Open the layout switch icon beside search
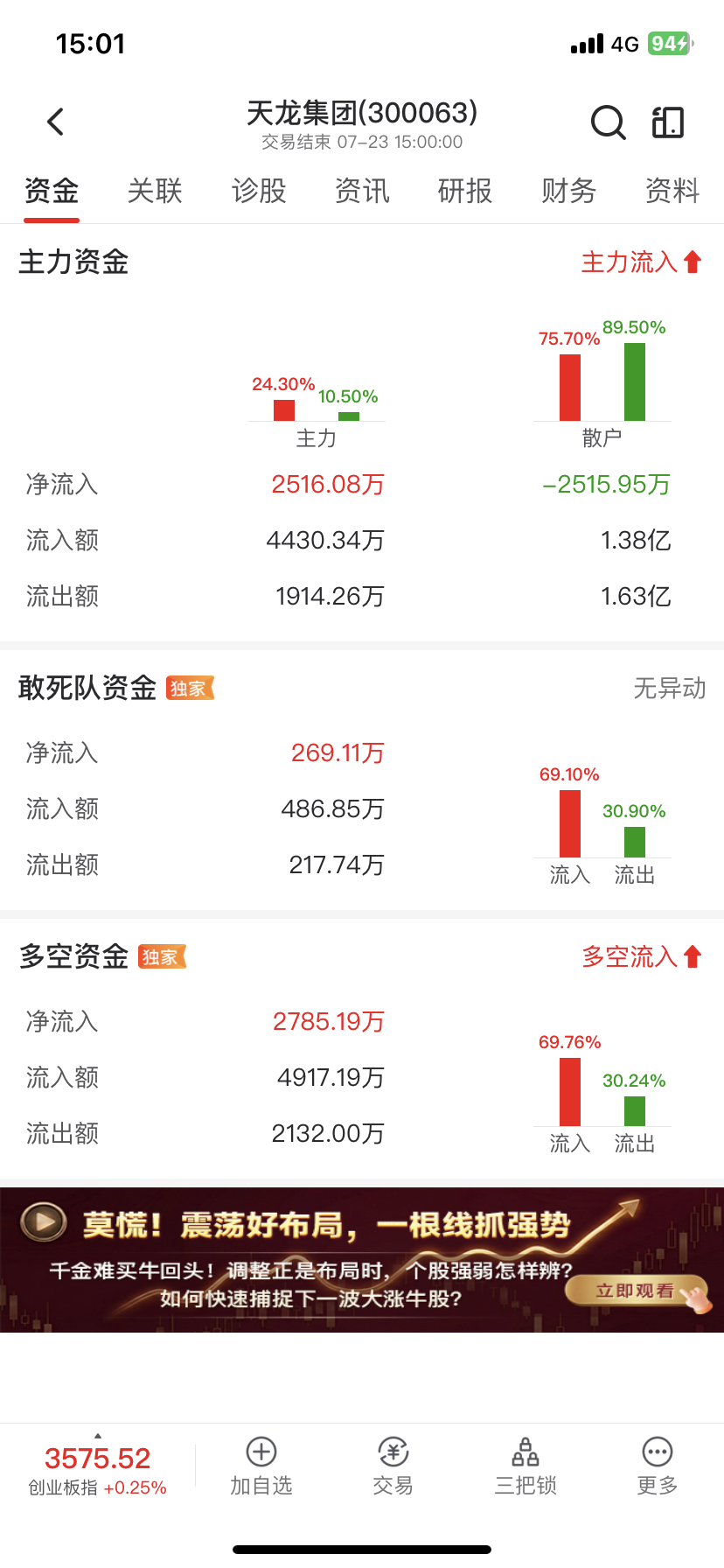The width and height of the screenshot is (724, 1568). (x=668, y=122)
